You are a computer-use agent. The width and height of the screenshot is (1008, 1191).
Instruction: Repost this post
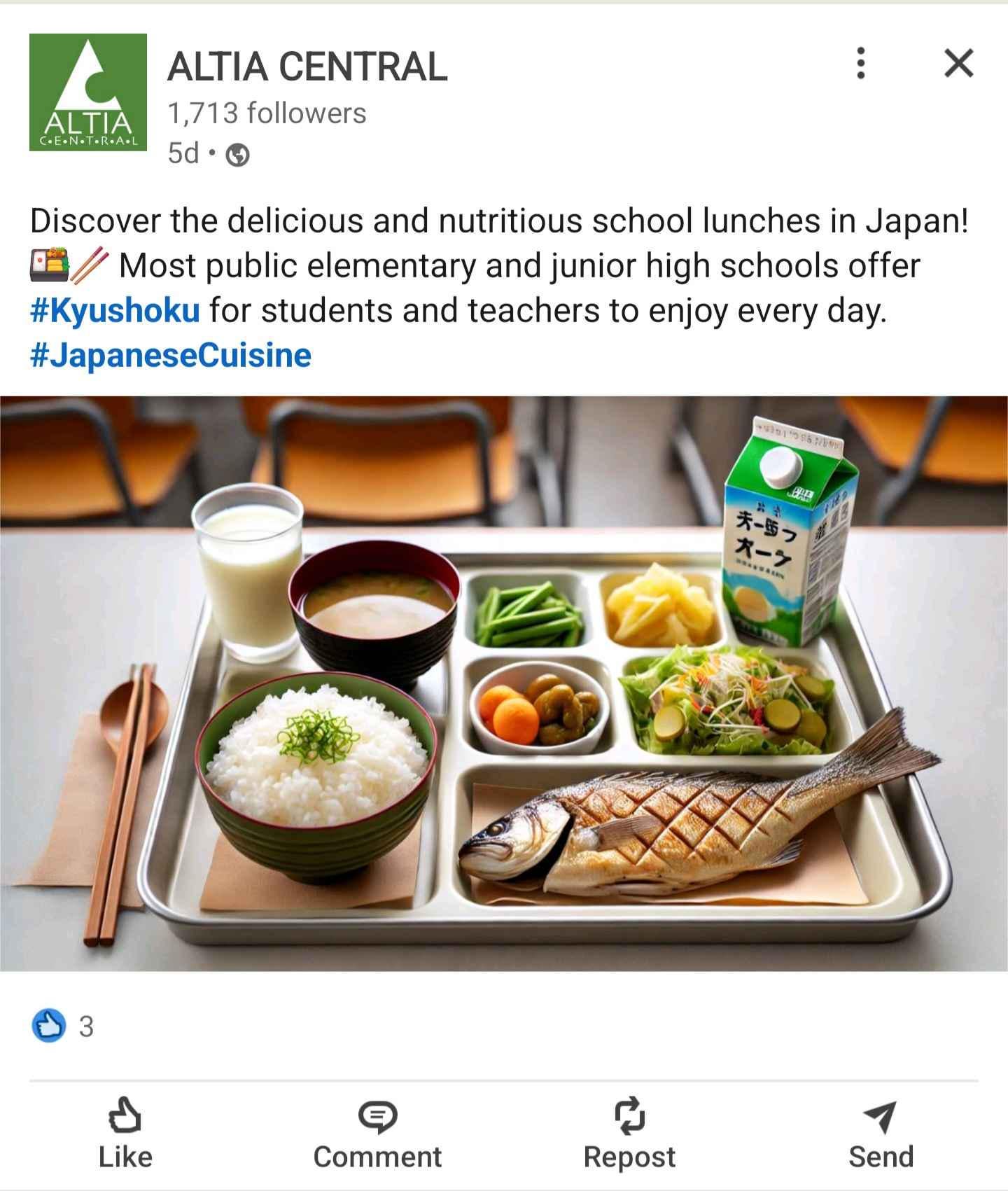pyautogui.click(x=629, y=1135)
